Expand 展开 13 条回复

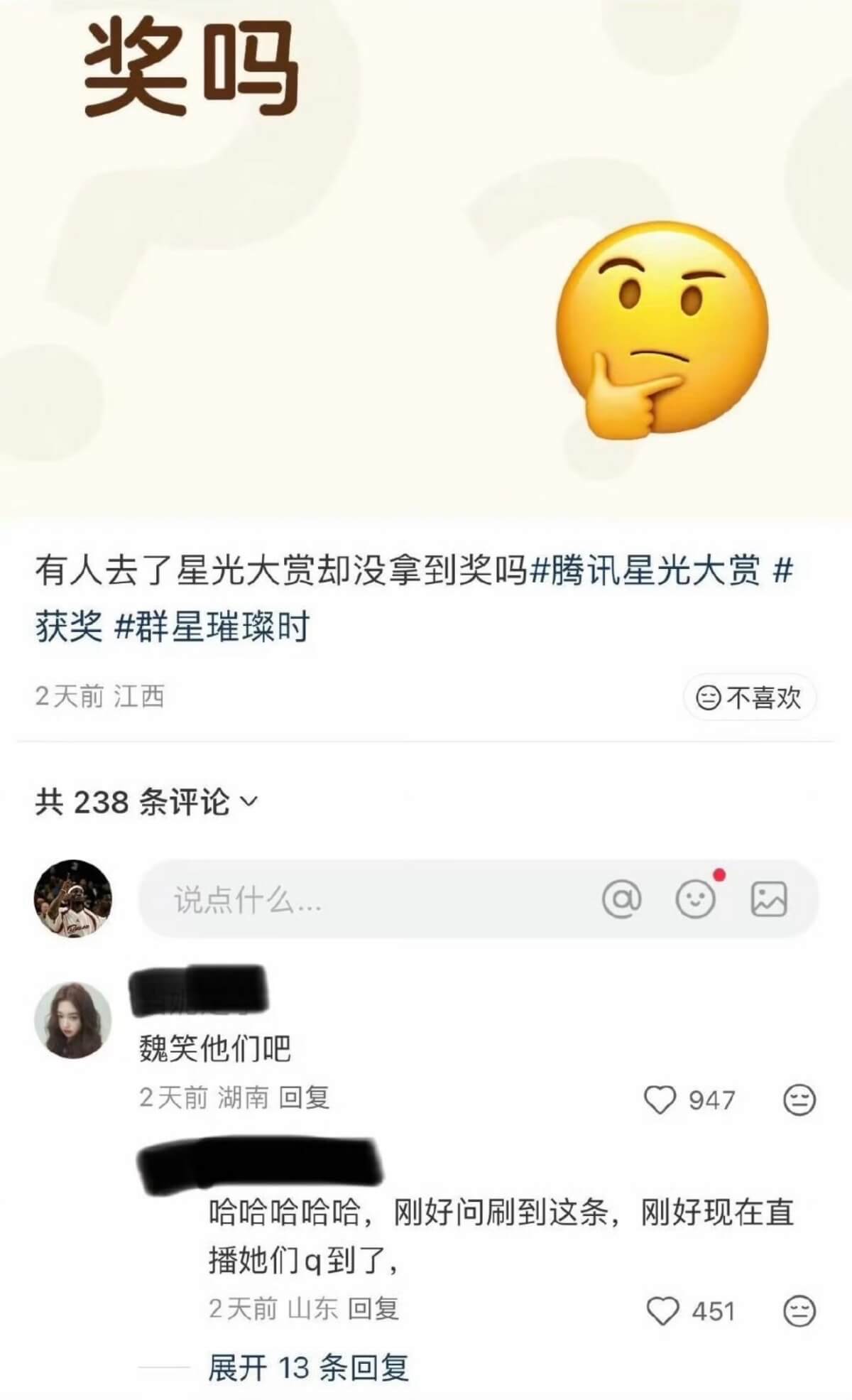(x=308, y=1367)
